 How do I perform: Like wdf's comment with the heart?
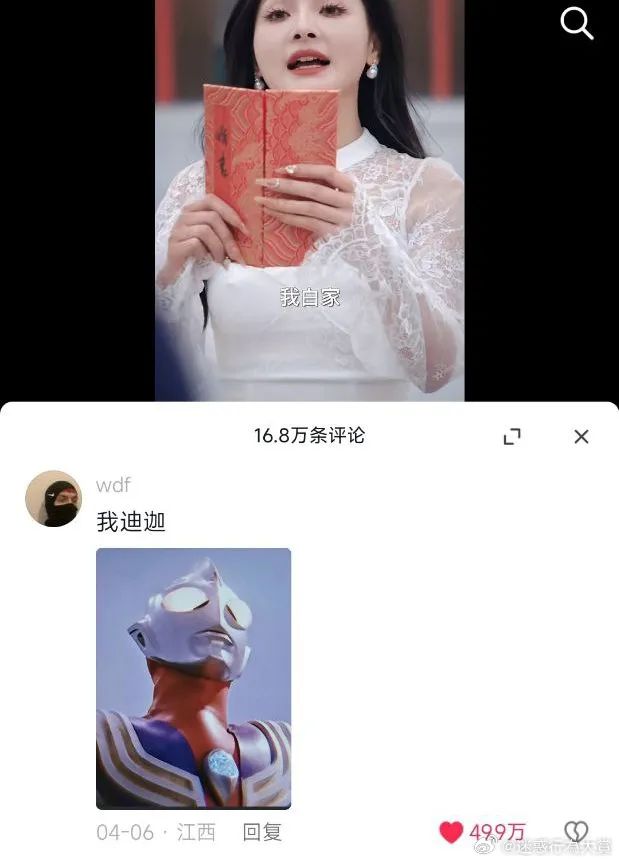[x=452, y=832]
